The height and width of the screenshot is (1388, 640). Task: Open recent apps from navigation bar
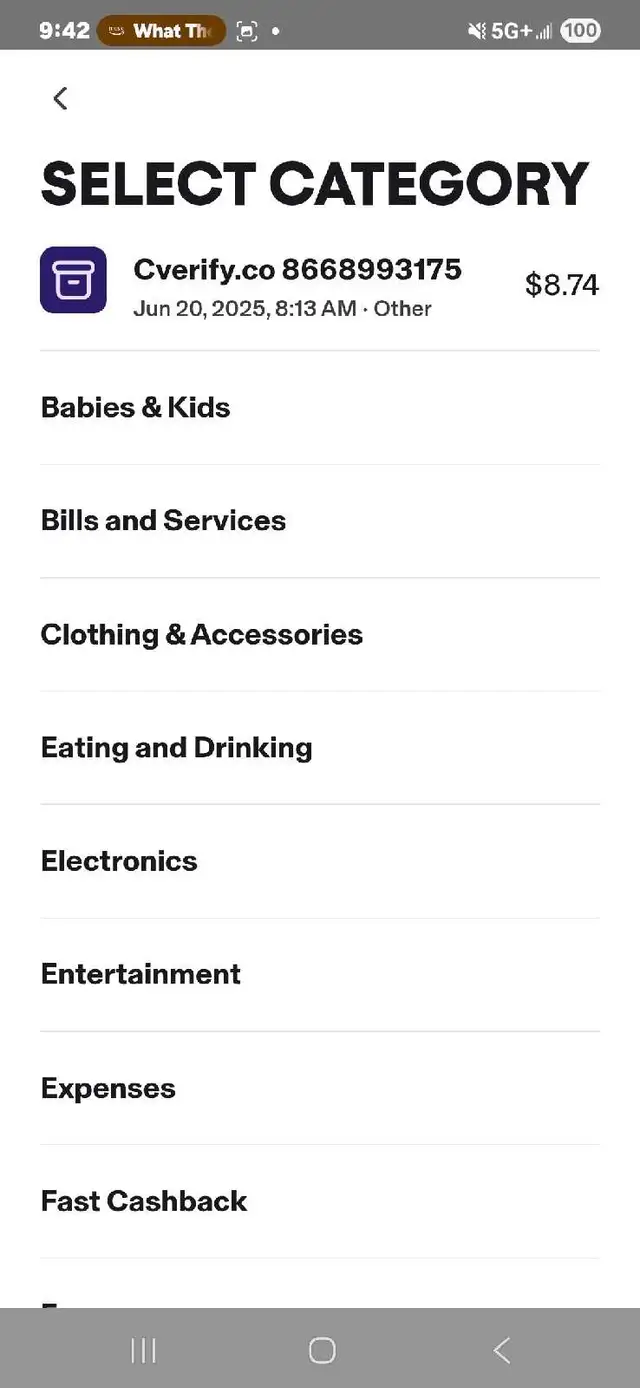pos(144,1351)
